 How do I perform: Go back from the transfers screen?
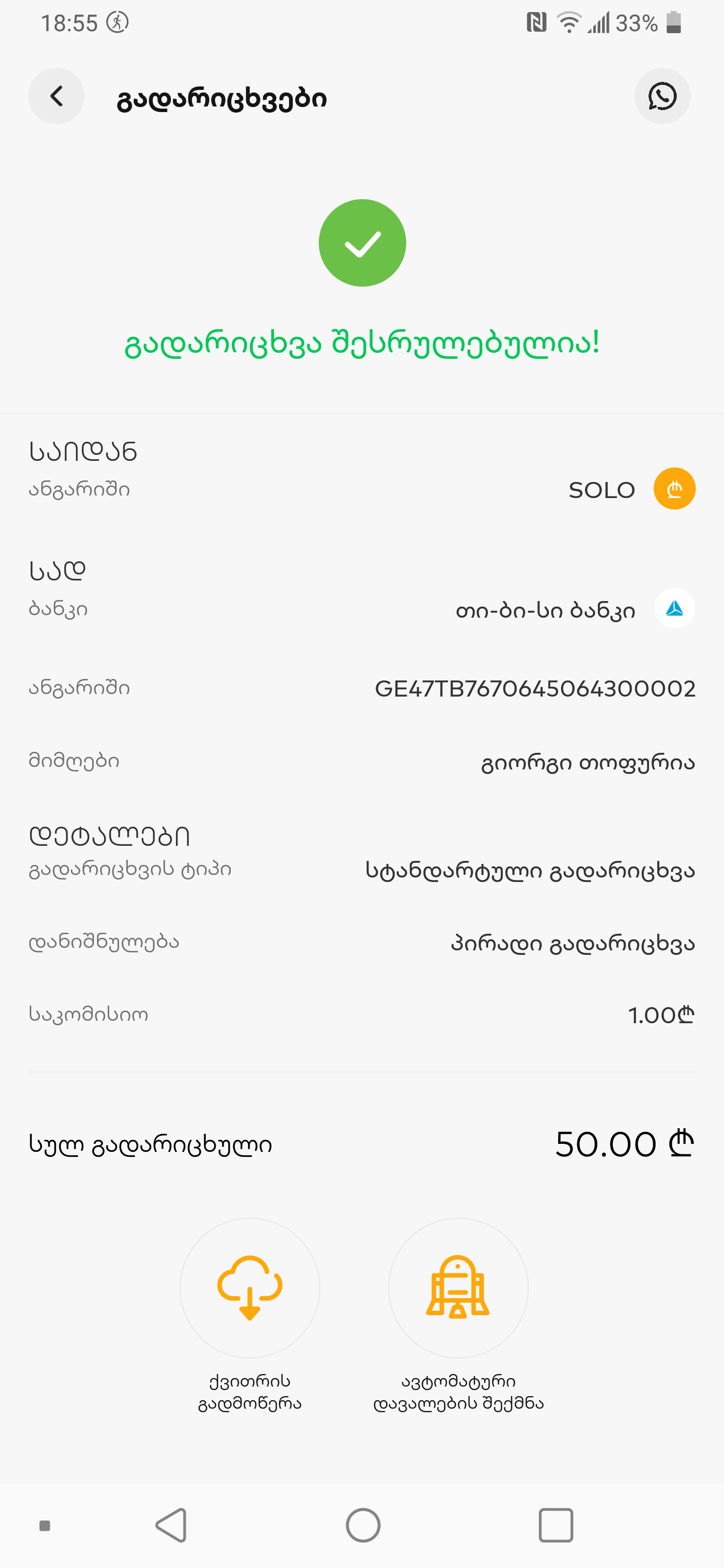pos(56,96)
